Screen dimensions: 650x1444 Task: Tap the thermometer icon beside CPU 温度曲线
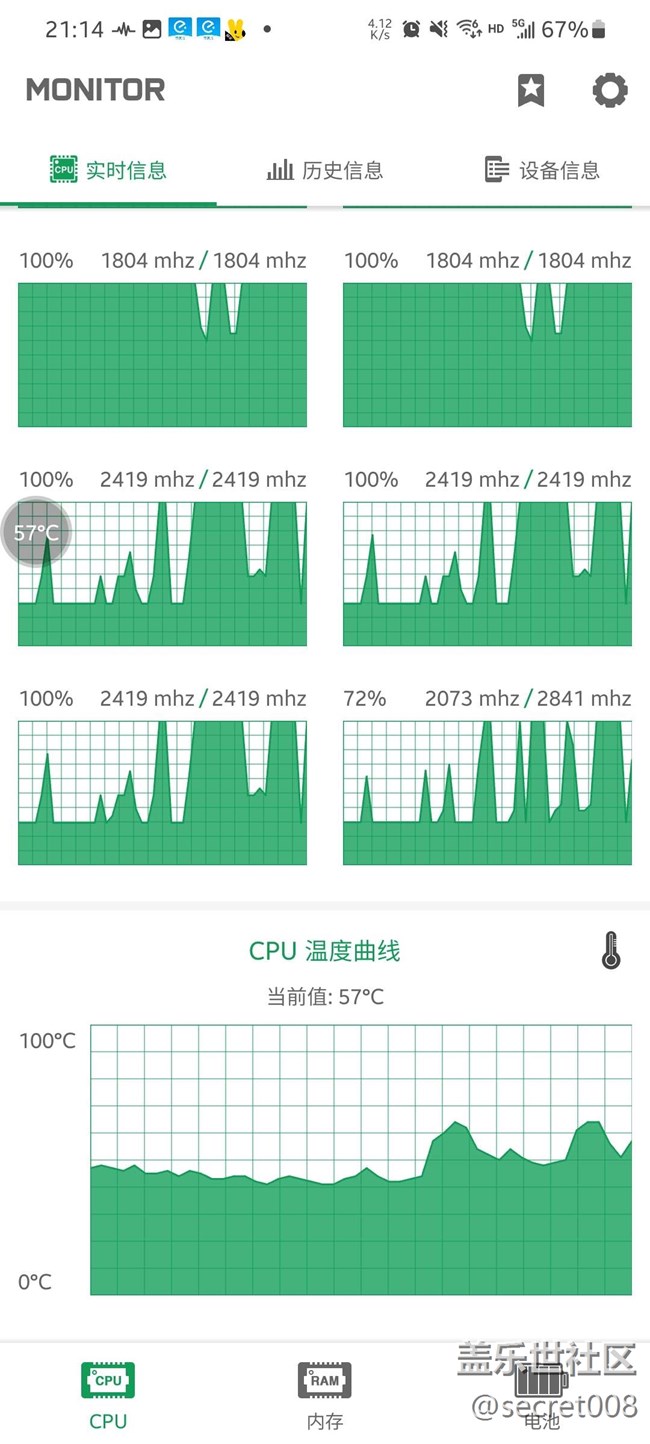(611, 950)
